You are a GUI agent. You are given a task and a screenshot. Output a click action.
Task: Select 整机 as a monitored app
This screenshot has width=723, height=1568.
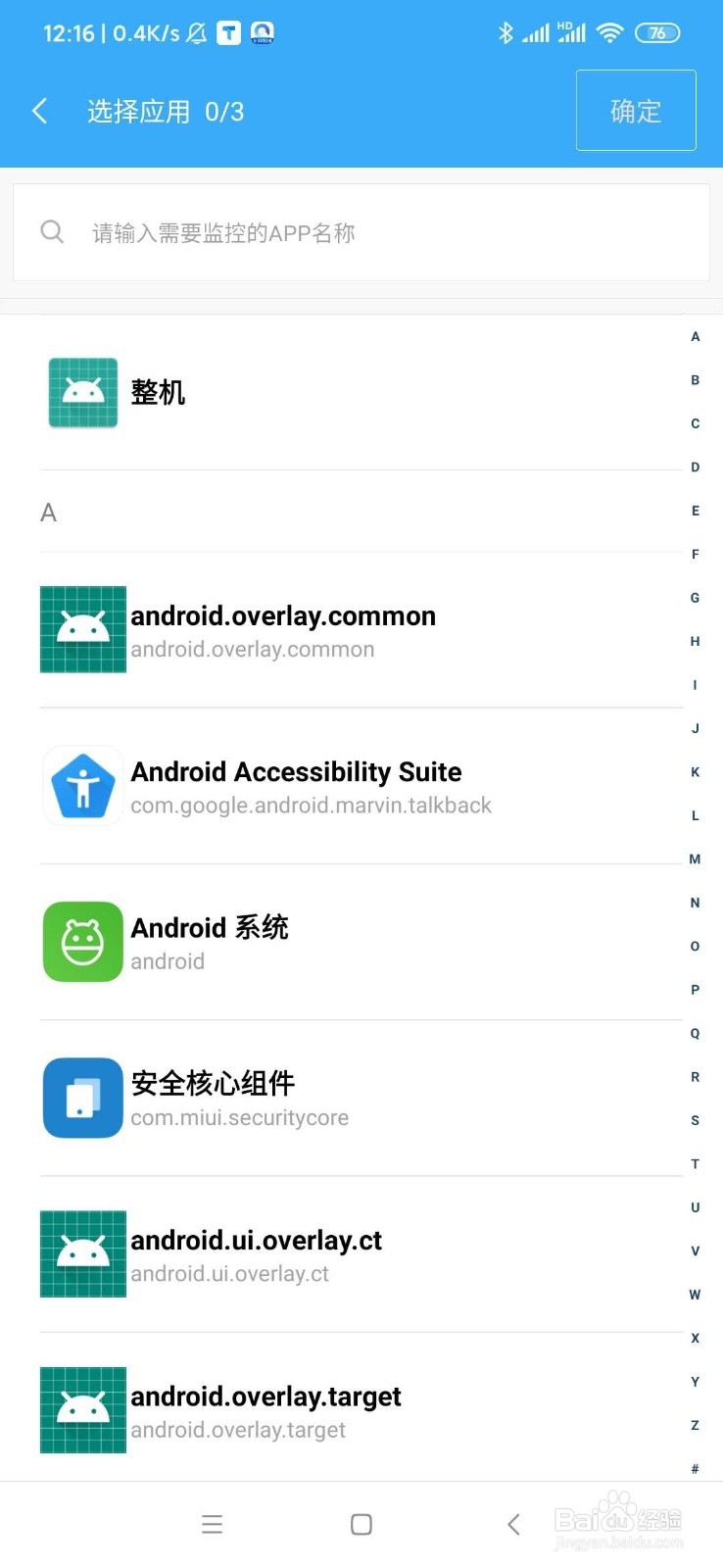pyautogui.click(x=294, y=393)
